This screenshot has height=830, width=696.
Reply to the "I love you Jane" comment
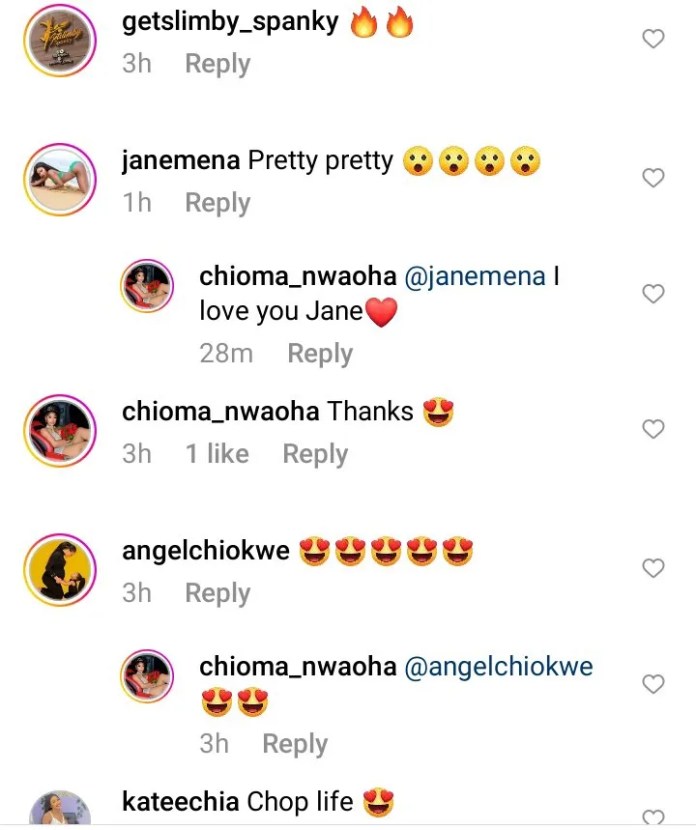tap(320, 354)
